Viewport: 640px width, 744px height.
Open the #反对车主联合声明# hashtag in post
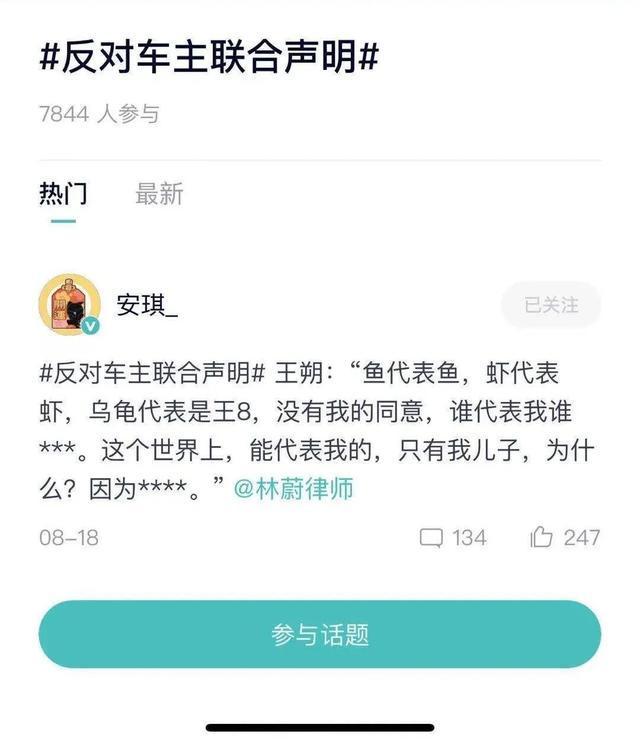click(x=152, y=375)
